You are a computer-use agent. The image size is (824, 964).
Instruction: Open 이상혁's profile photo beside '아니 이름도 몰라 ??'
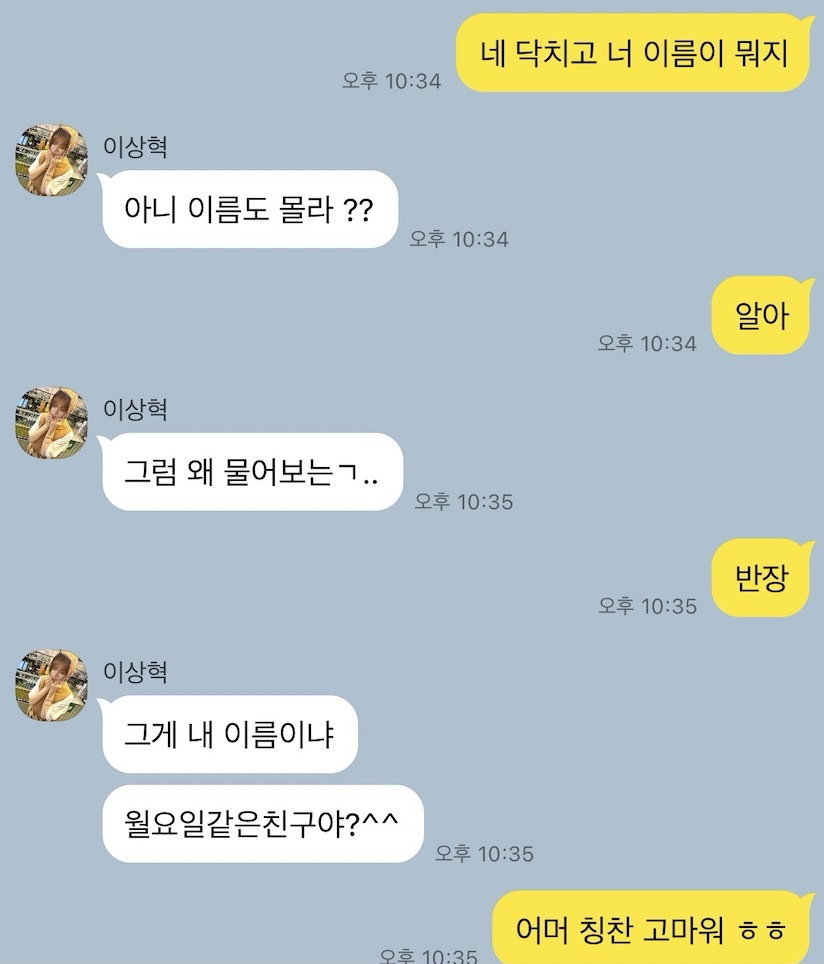[51, 161]
